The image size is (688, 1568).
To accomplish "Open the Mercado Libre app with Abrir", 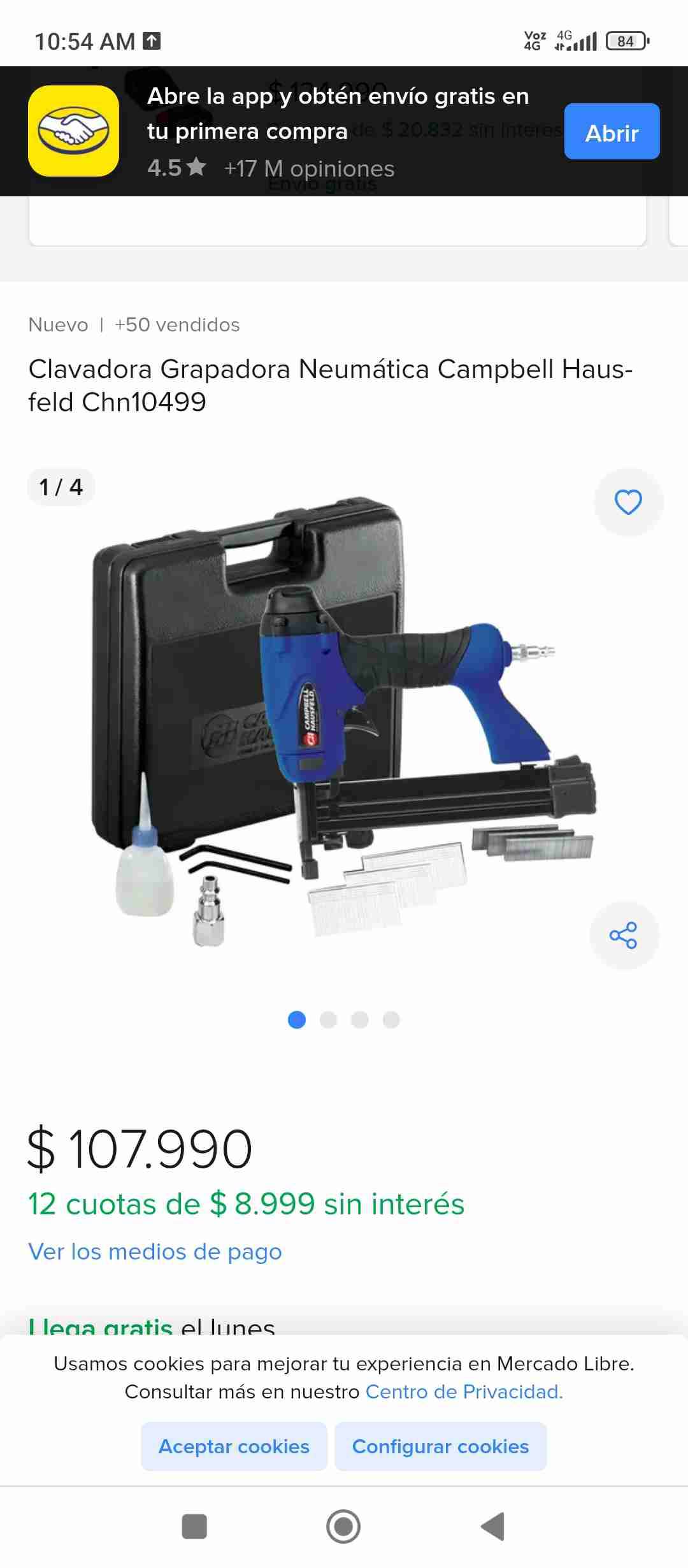I will (x=612, y=132).
